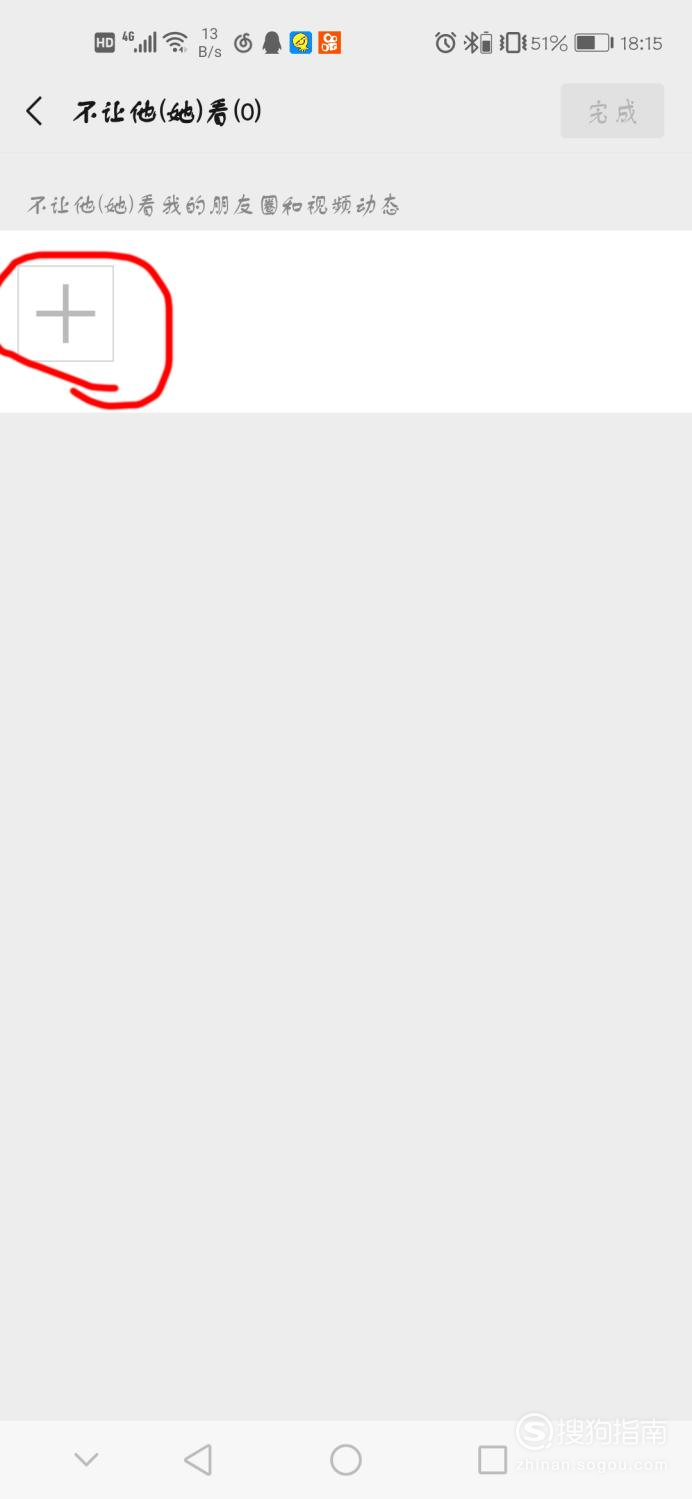Screen dimensions: 692x1499
Task: Go back from 不让他(她)看 page
Action: (x=35, y=111)
